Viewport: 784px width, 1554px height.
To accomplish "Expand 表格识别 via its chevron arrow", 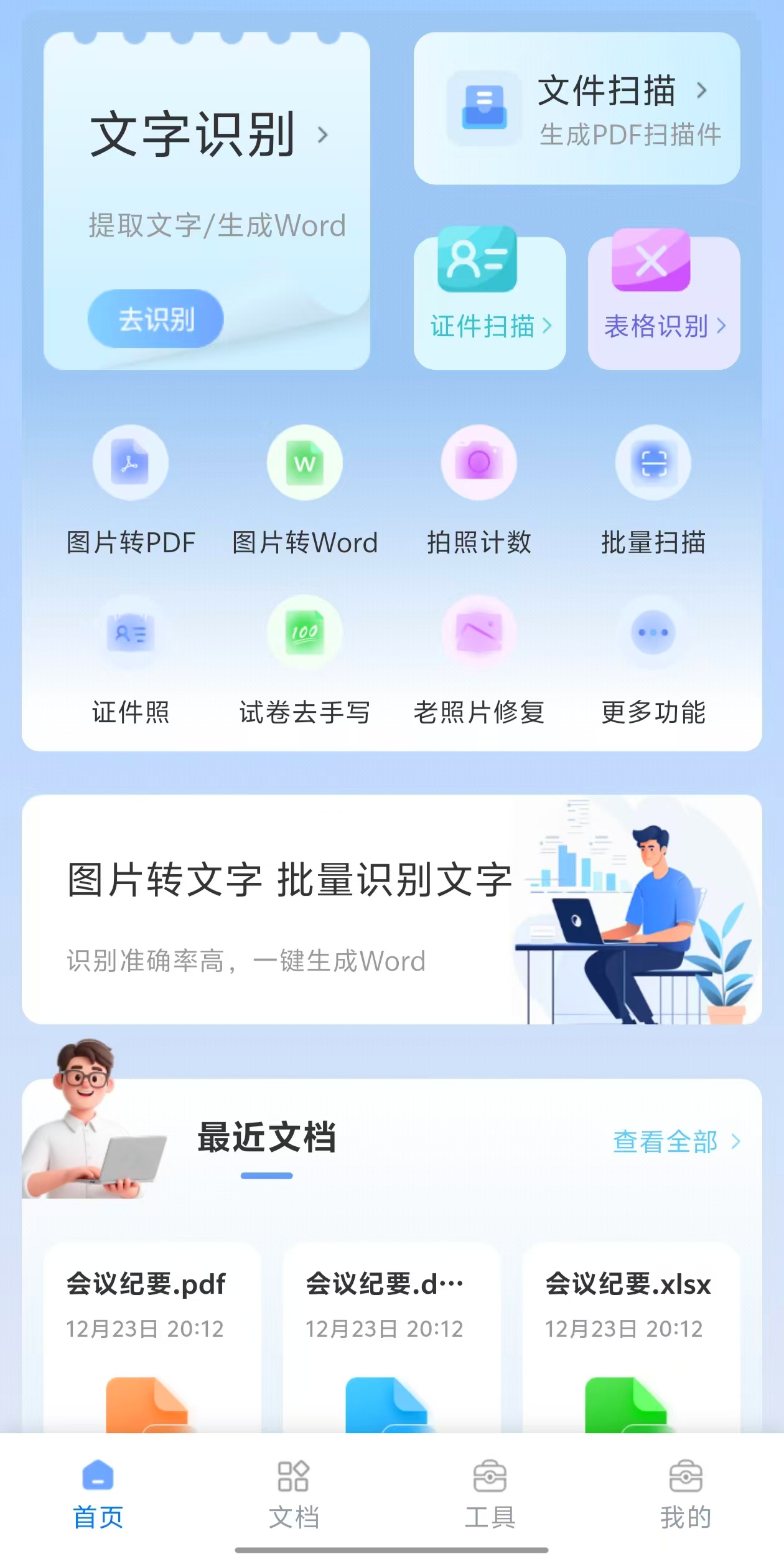I will [722, 326].
